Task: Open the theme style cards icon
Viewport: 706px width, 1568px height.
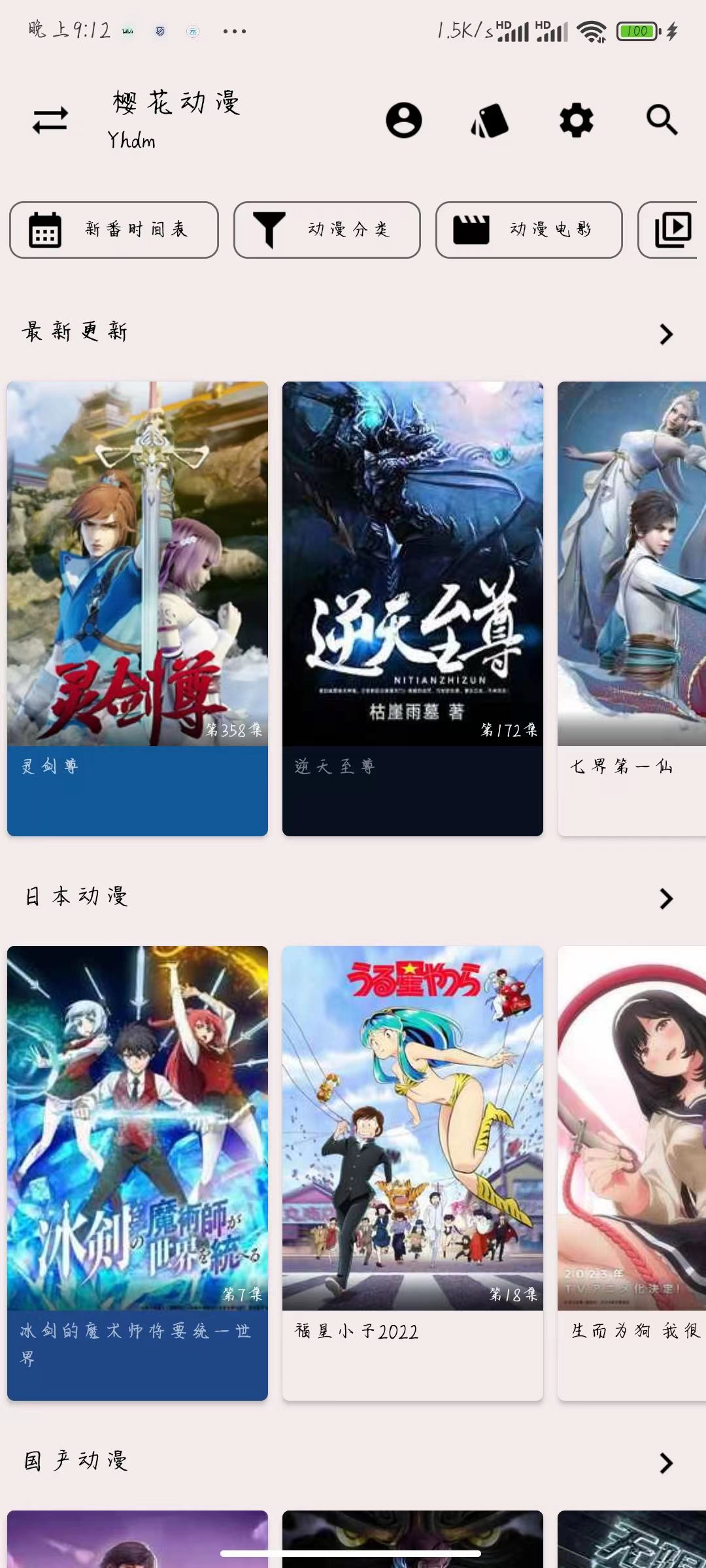Action: tap(490, 121)
